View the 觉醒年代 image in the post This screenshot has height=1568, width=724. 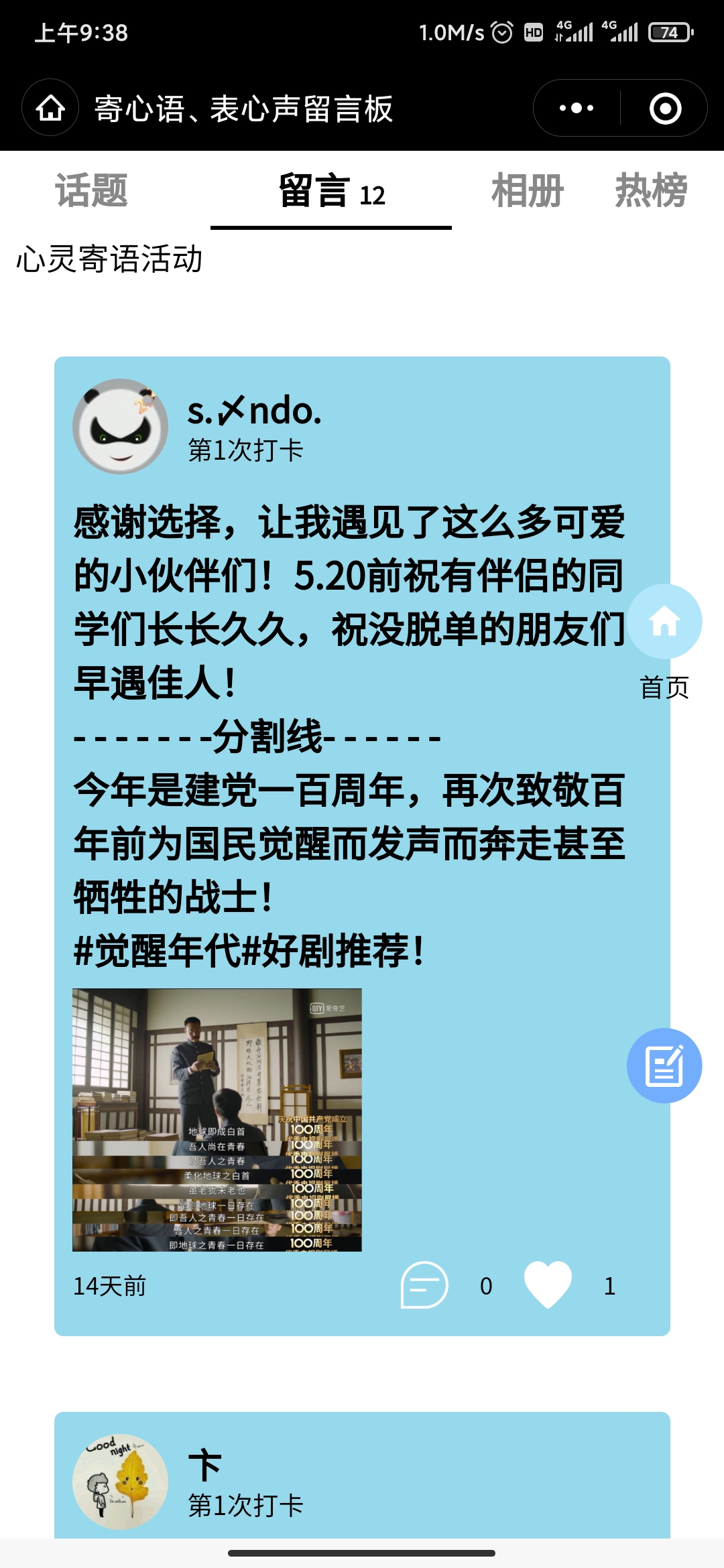[x=217, y=1120]
